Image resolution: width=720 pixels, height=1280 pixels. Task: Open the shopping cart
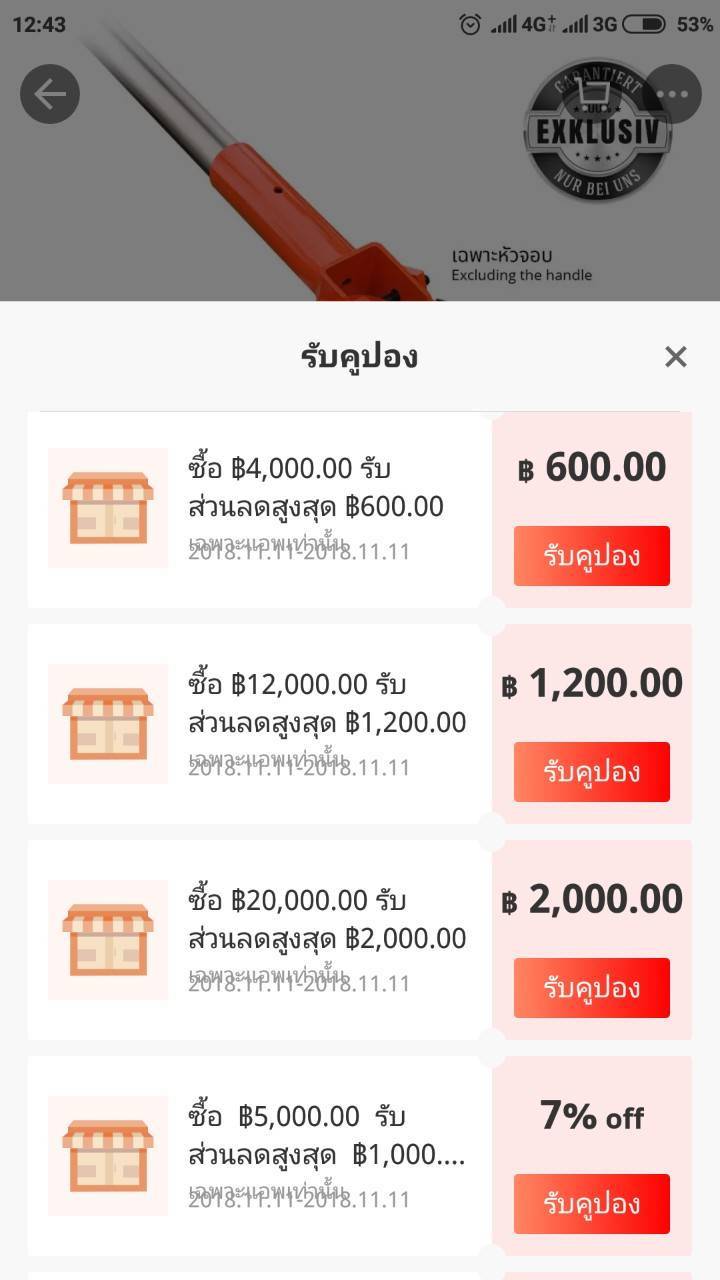point(592,96)
